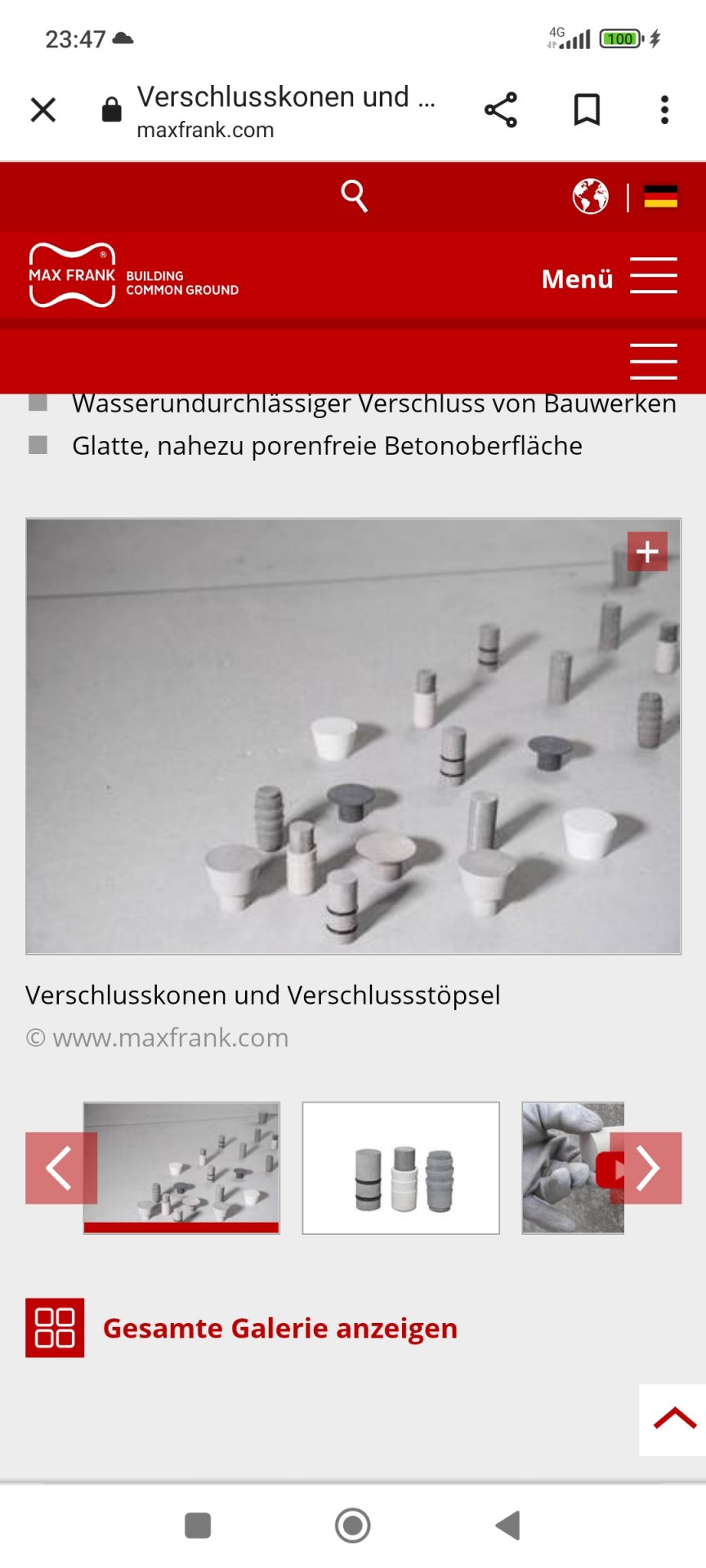Go to the next gallery image
Screen dimensions: 706x1568
[x=646, y=1168]
